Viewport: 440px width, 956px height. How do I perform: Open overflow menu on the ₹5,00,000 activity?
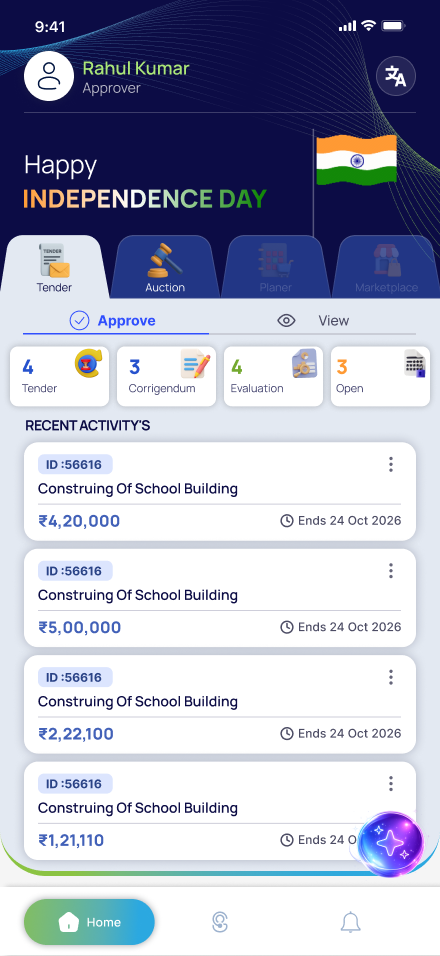391,571
